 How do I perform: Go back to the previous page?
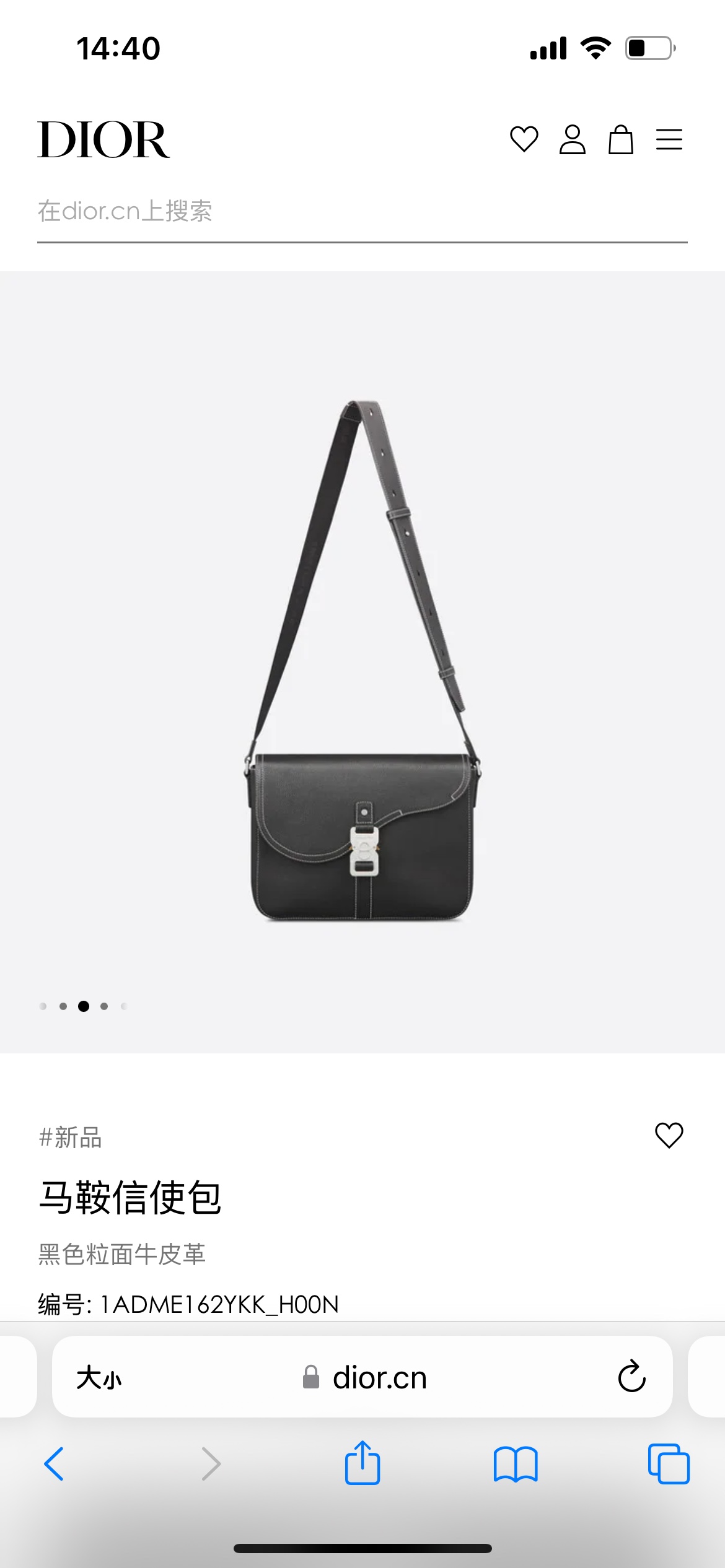tap(55, 1464)
